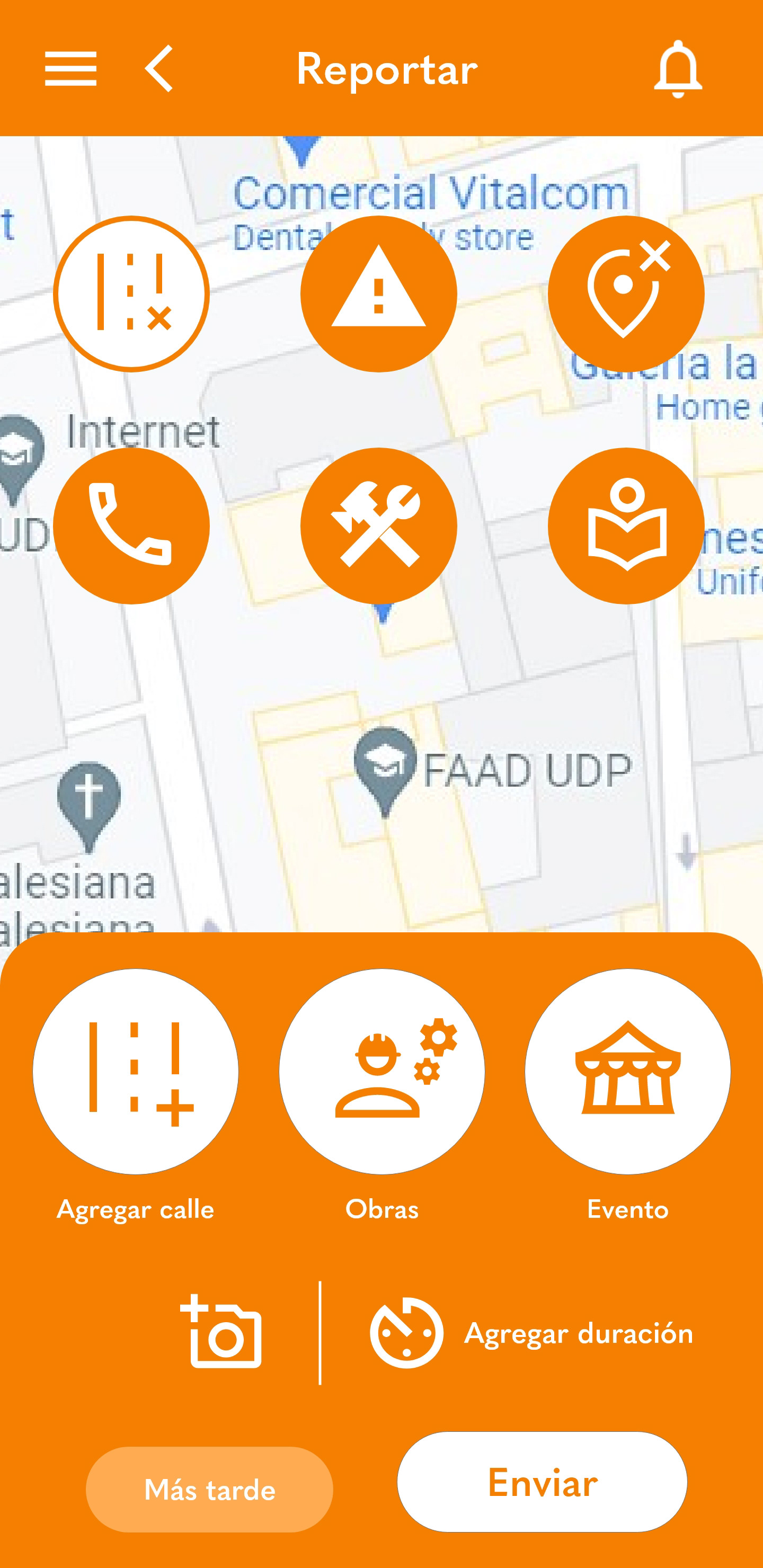Image resolution: width=763 pixels, height=1568 pixels.
Task: Tap the phone call report icon
Action: coord(131,526)
